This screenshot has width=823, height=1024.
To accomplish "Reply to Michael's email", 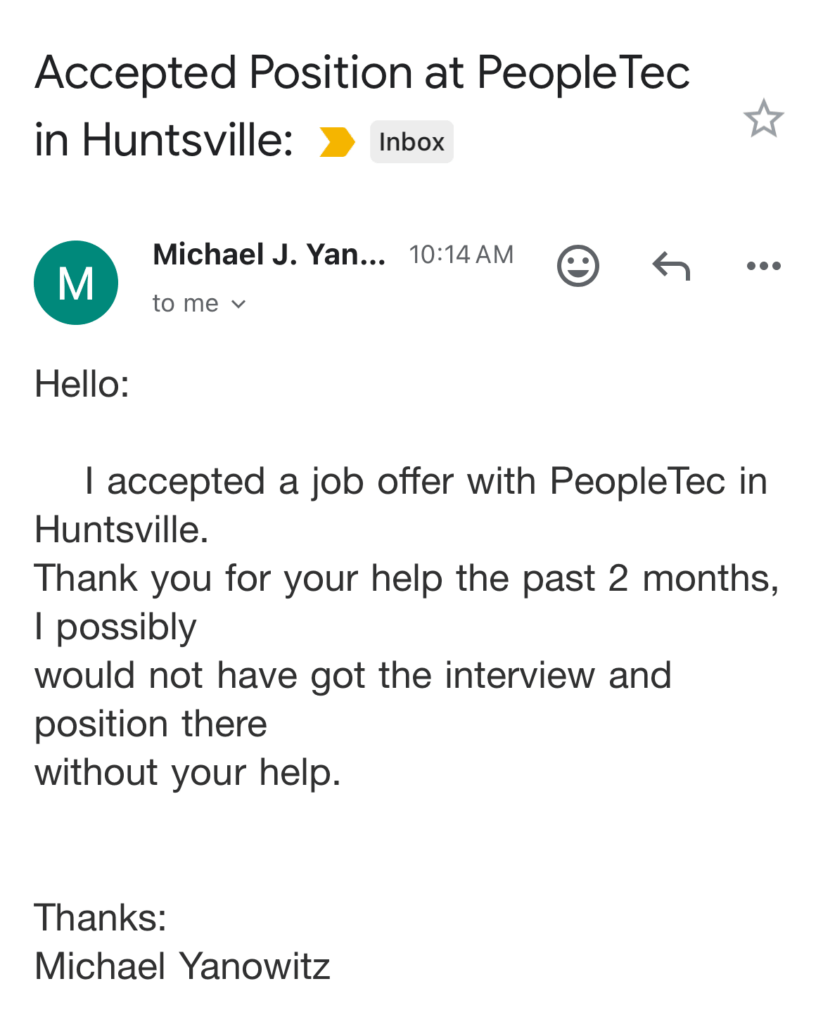I will coord(671,267).
